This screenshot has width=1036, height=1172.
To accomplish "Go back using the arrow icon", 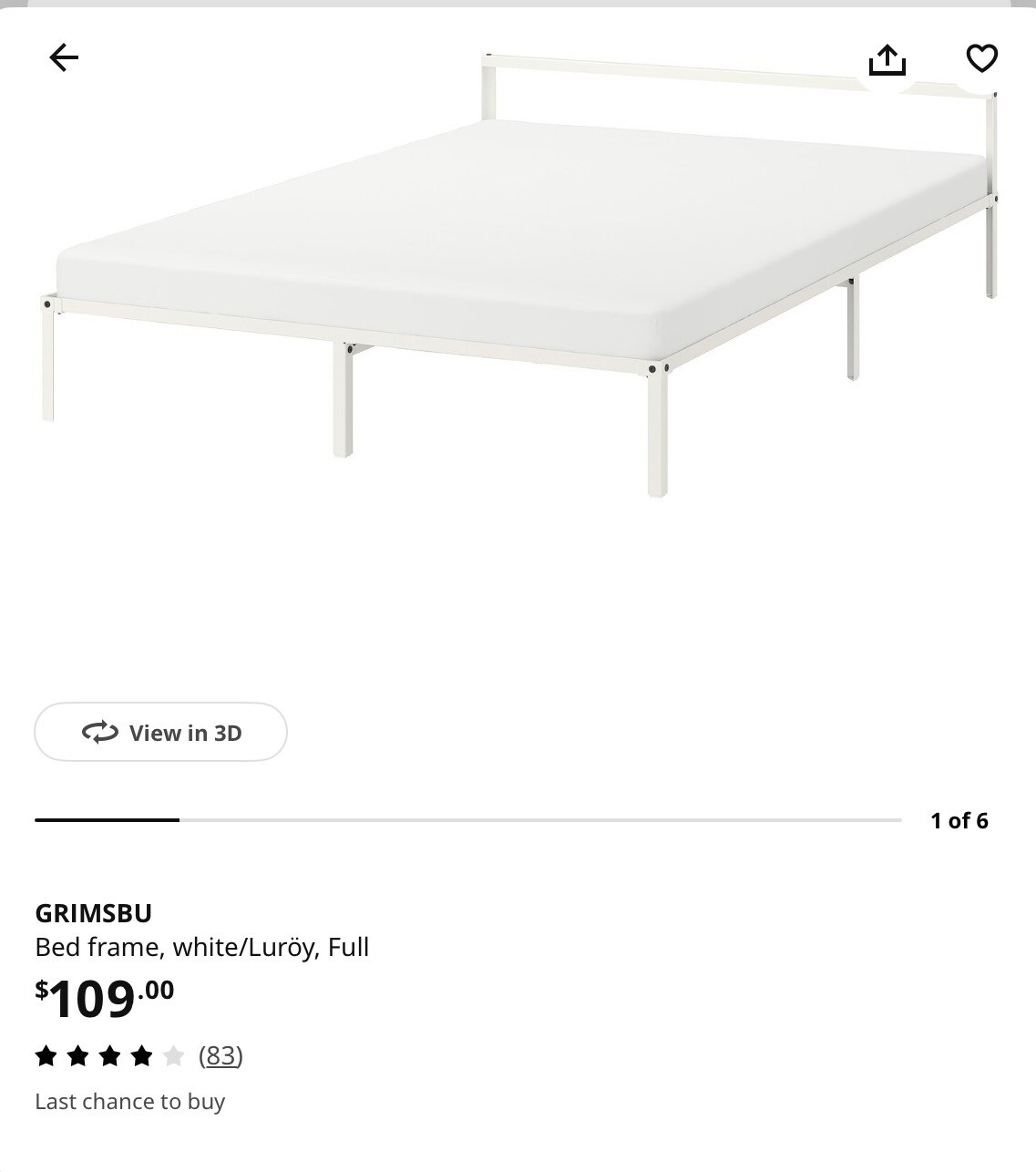I will pyautogui.click(x=64, y=58).
